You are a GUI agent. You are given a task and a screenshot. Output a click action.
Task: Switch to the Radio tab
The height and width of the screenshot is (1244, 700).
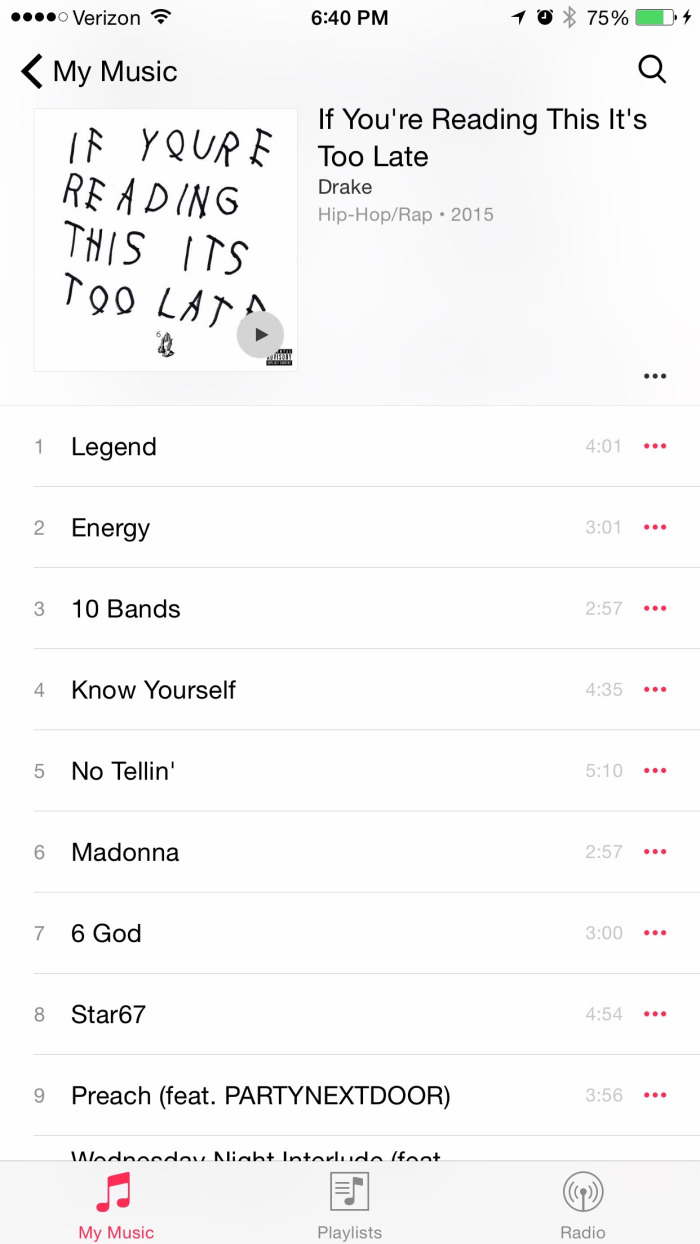(582, 1206)
